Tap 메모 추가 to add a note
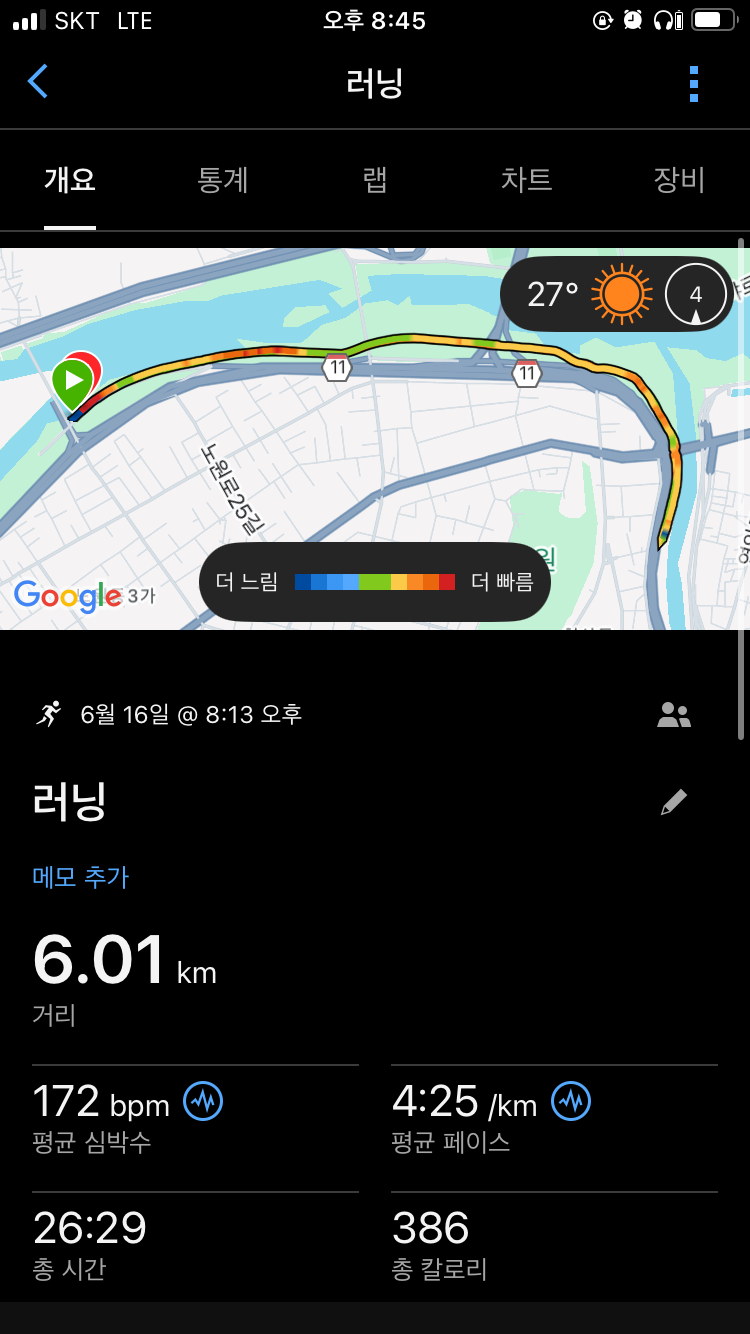Screen dimensions: 750x1334 pos(81,877)
